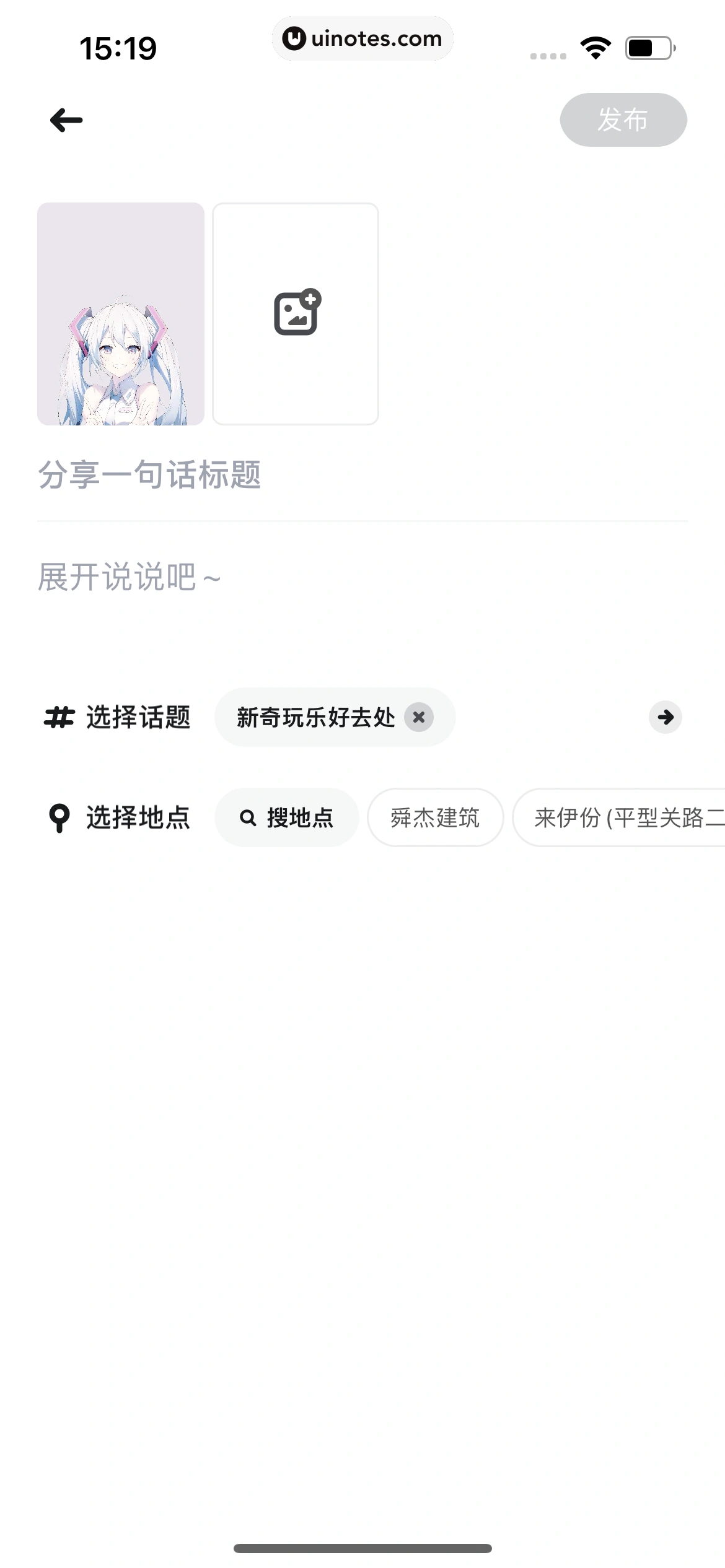725x1568 pixels.
Task: Select the 舜杰建筑 location suggestion
Action: [x=434, y=817]
